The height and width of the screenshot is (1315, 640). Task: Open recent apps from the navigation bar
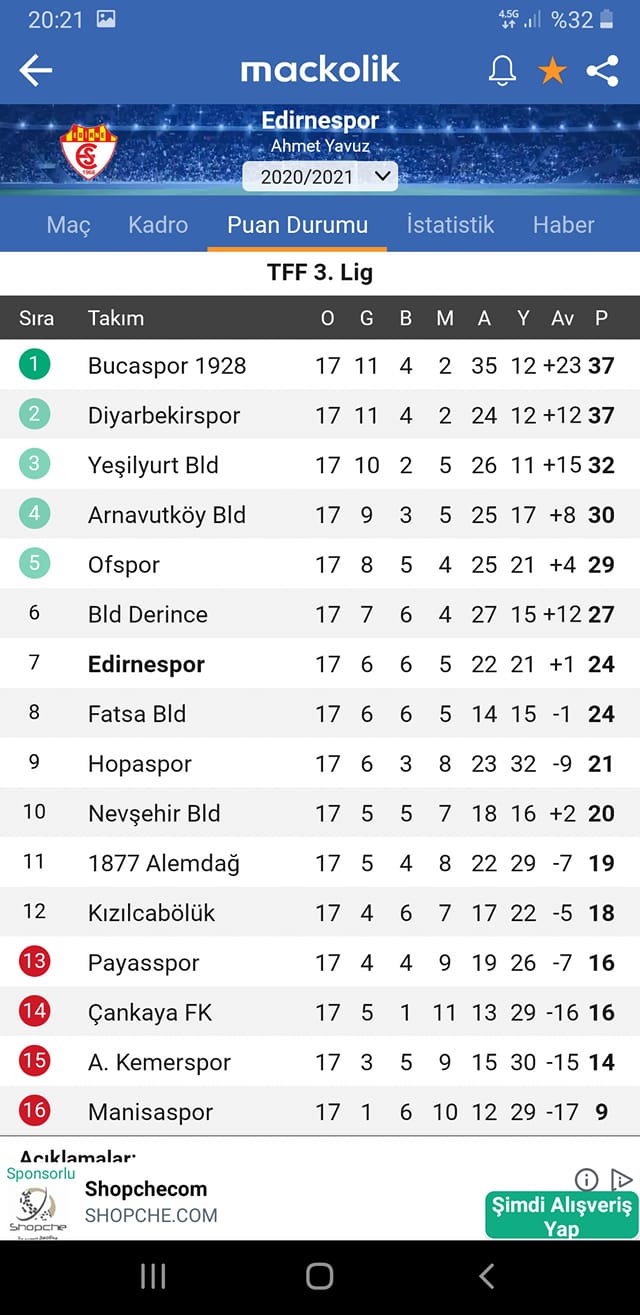pyautogui.click(x=153, y=1275)
